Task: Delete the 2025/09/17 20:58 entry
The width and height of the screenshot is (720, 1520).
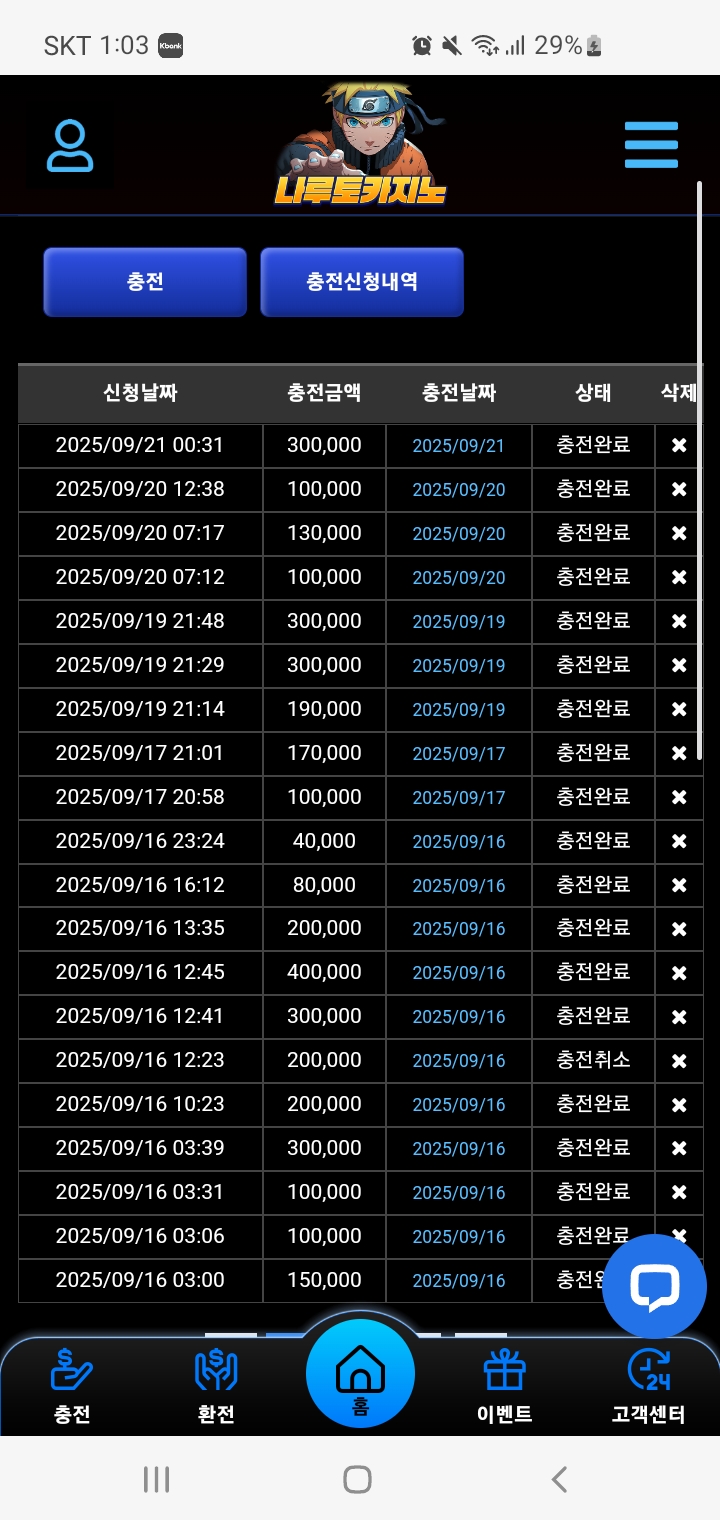Action: (679, 798)
